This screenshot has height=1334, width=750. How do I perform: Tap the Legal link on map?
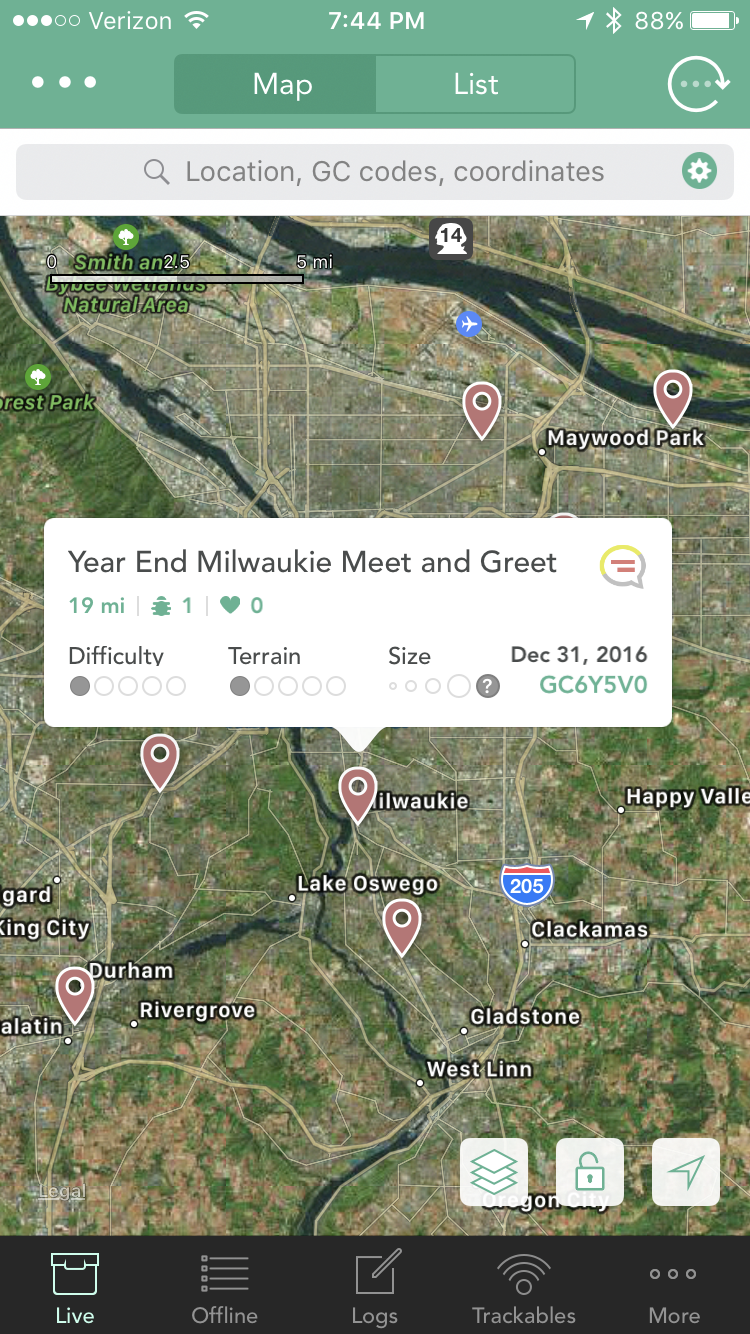(x=62, y=1192)
